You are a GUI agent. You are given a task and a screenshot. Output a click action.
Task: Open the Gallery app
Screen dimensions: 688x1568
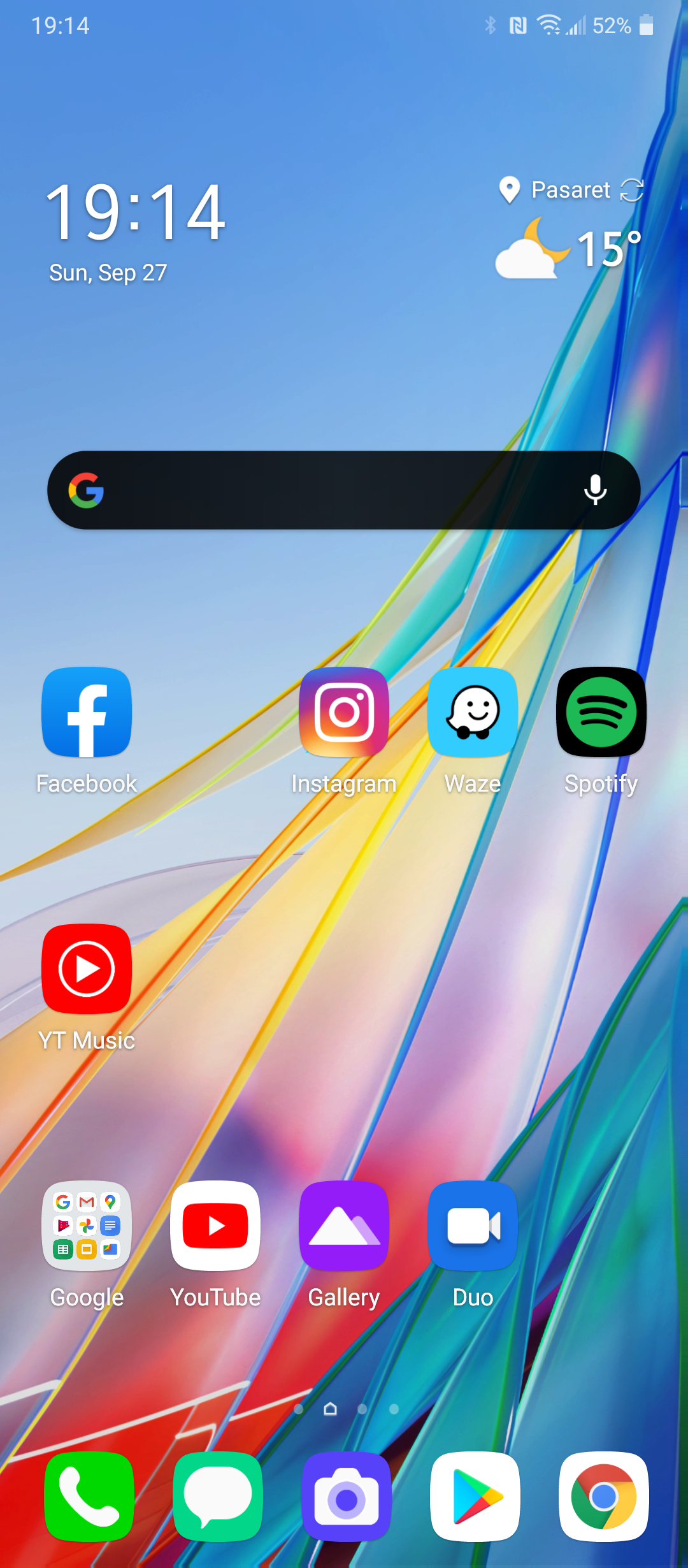click(344, 1226)
